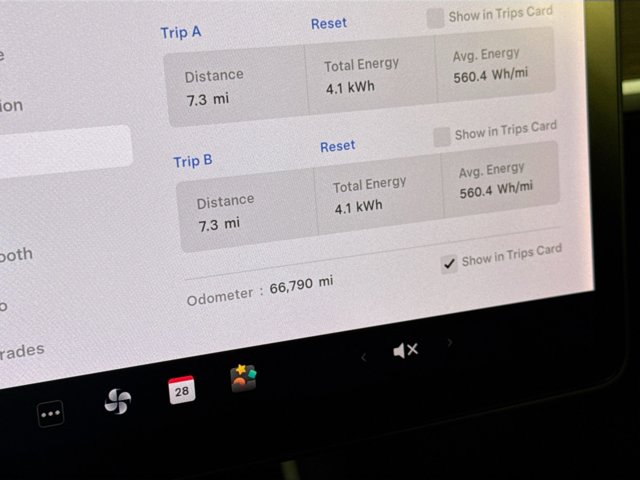Open the app launcher three-dots icon

point(51,413)
